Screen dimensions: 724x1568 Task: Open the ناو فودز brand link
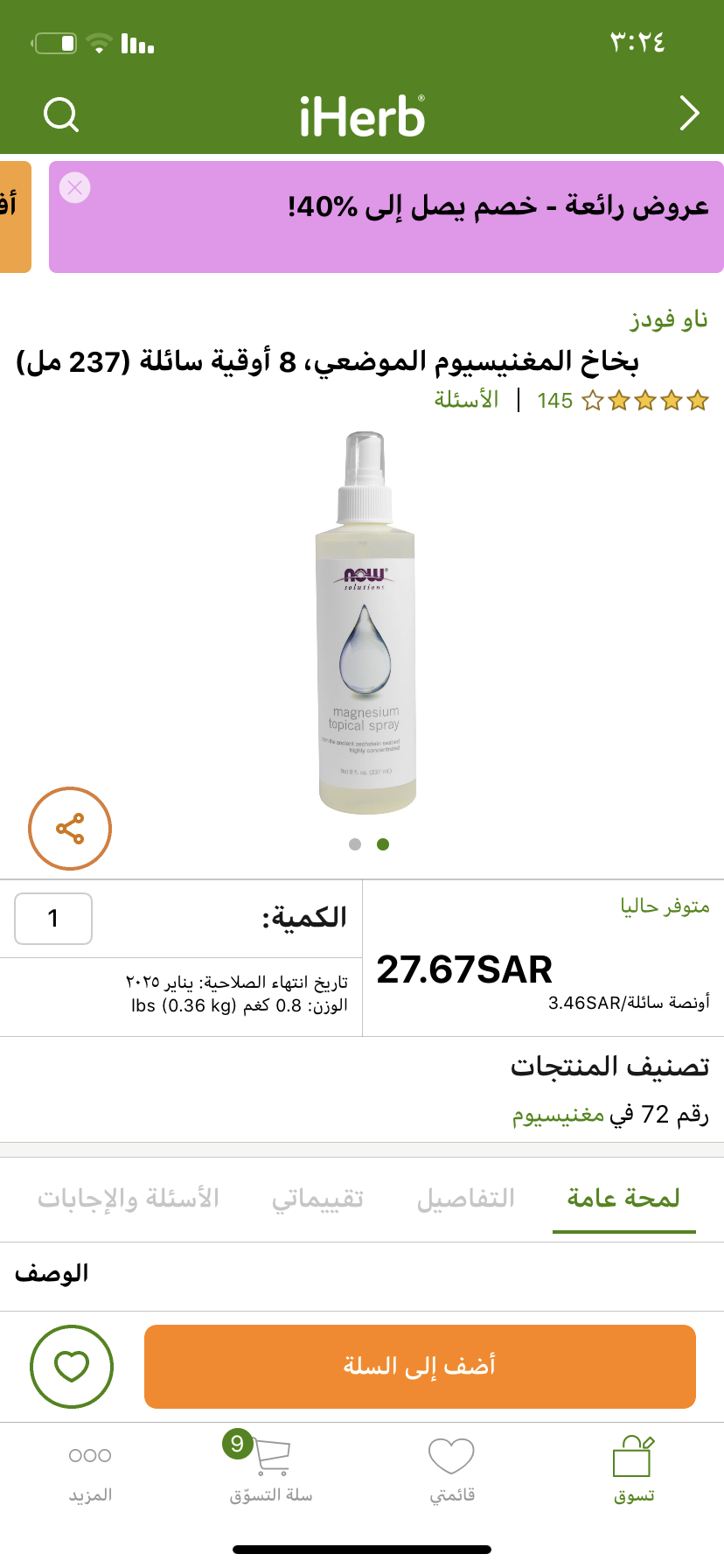(669, 319)
